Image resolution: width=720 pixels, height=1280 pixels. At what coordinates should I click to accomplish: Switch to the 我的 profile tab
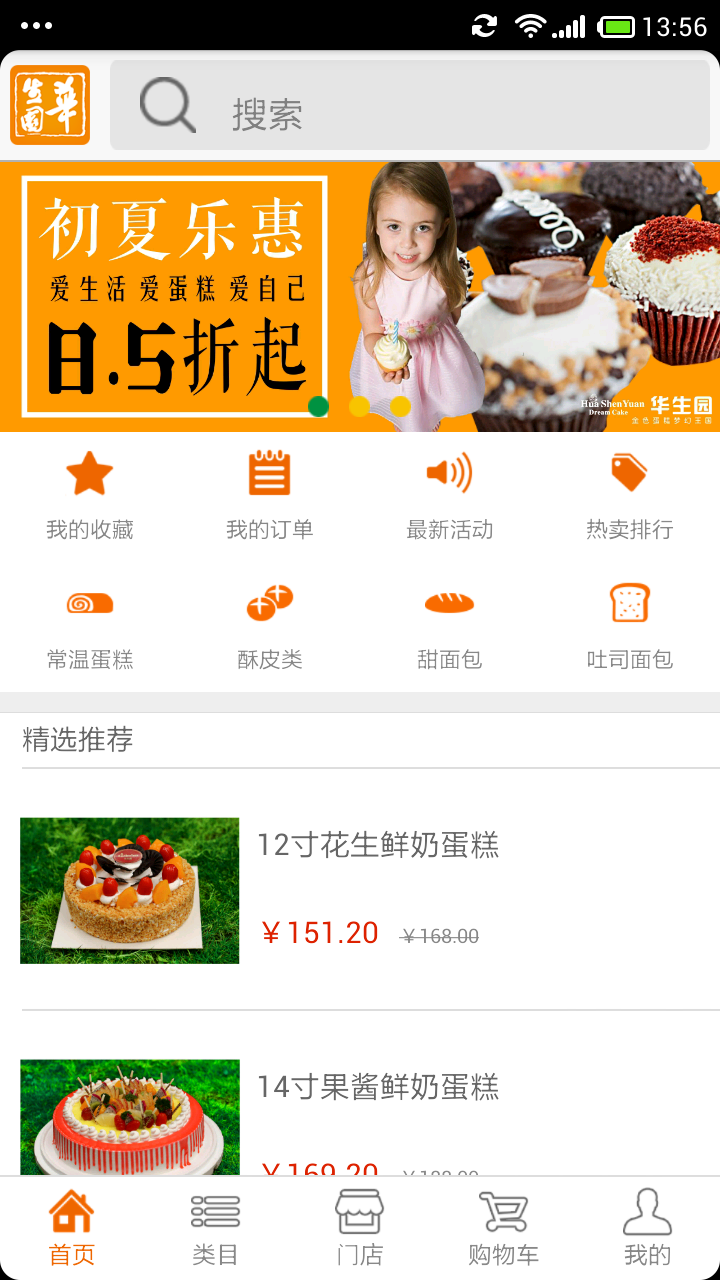(648, 1228)
